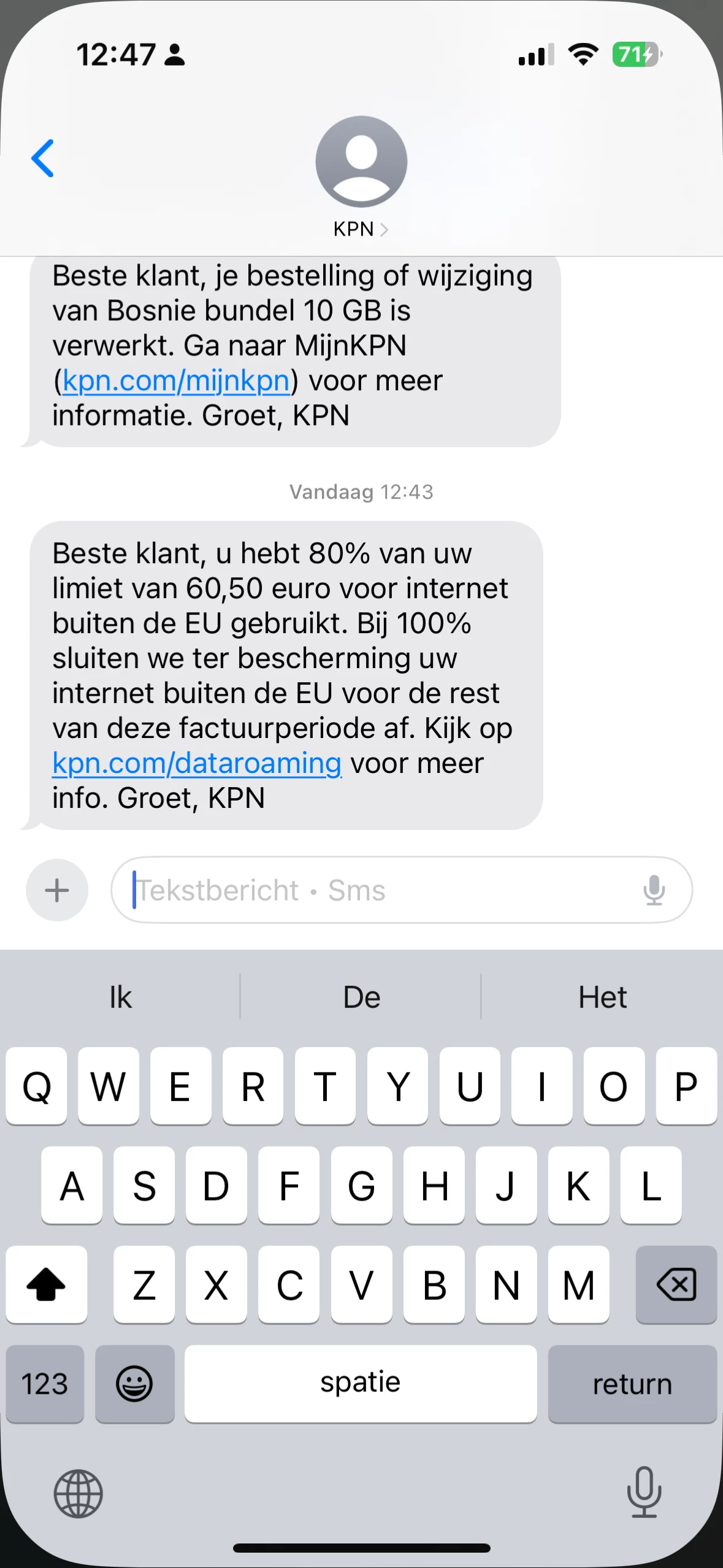Tap the spatie key
This screenshot has height=1568, width=723.
[361, 1384]
